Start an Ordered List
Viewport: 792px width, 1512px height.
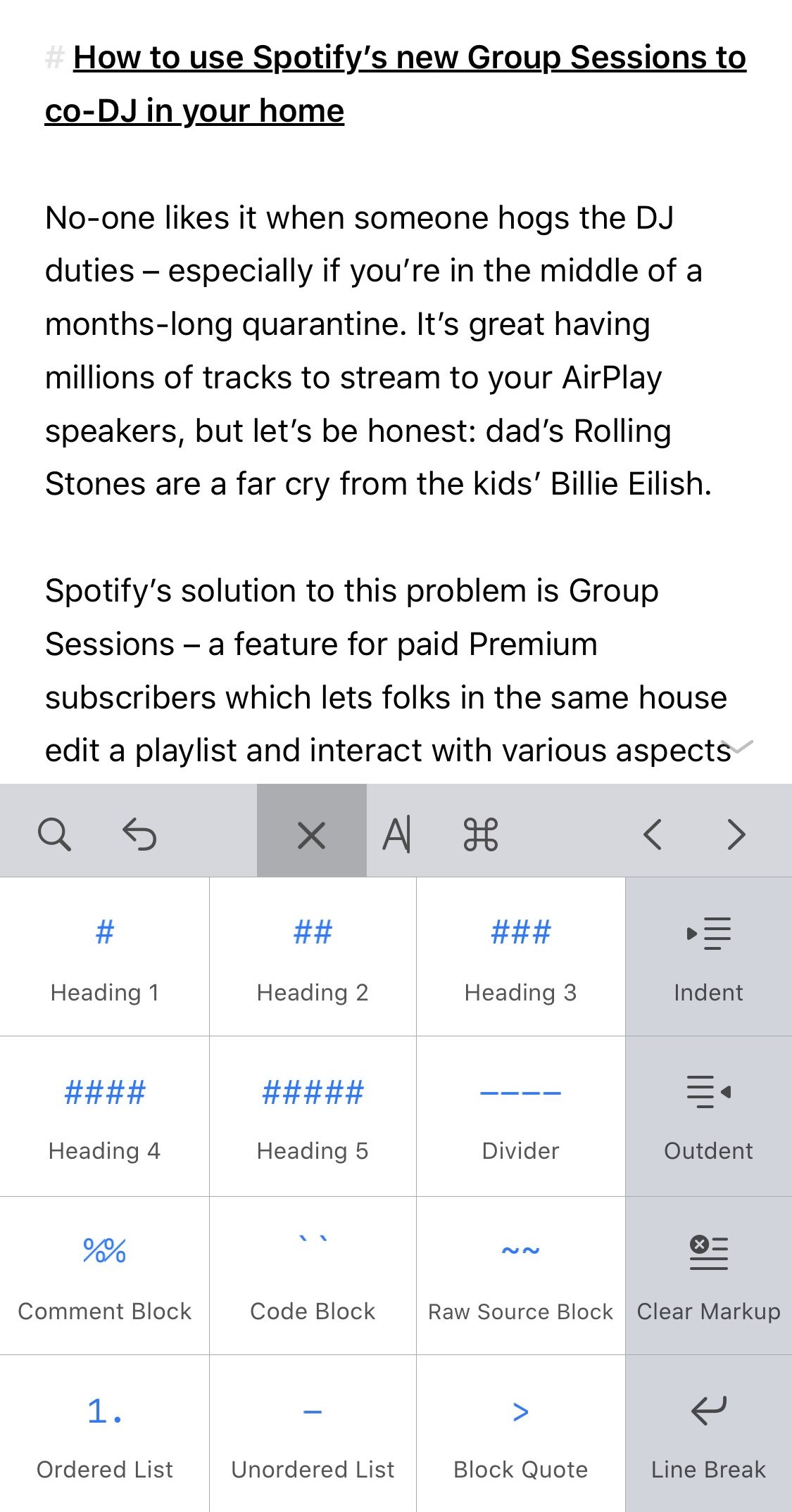(104, 1434)
